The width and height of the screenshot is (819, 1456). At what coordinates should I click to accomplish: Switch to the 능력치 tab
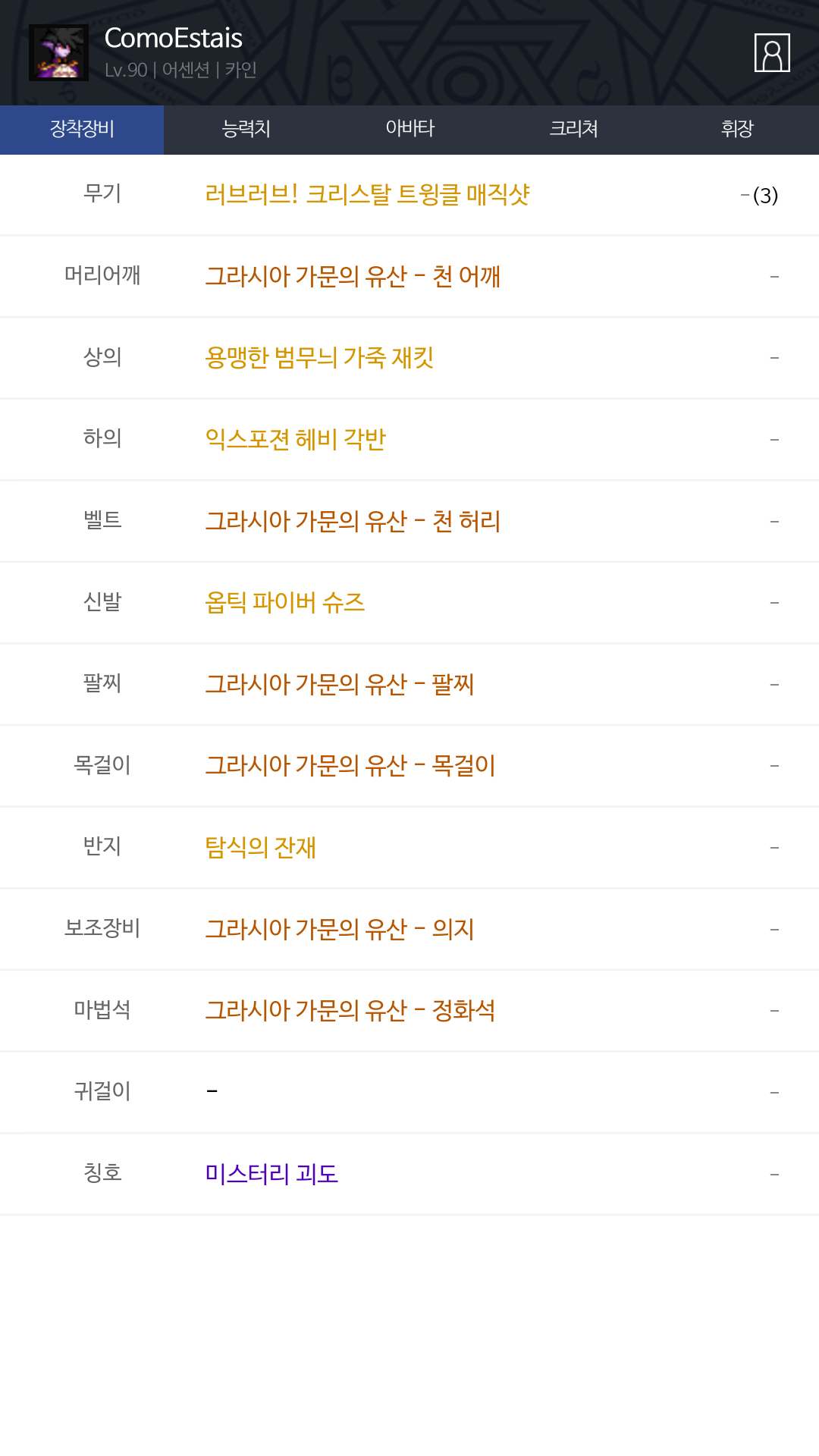point(246,130)
